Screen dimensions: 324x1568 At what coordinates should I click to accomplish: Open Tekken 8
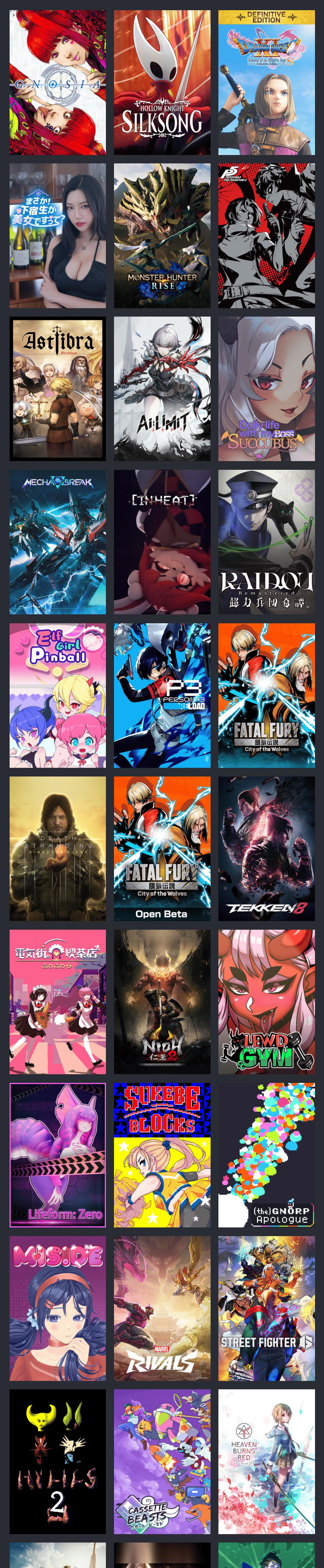click(x=266, y=848)
